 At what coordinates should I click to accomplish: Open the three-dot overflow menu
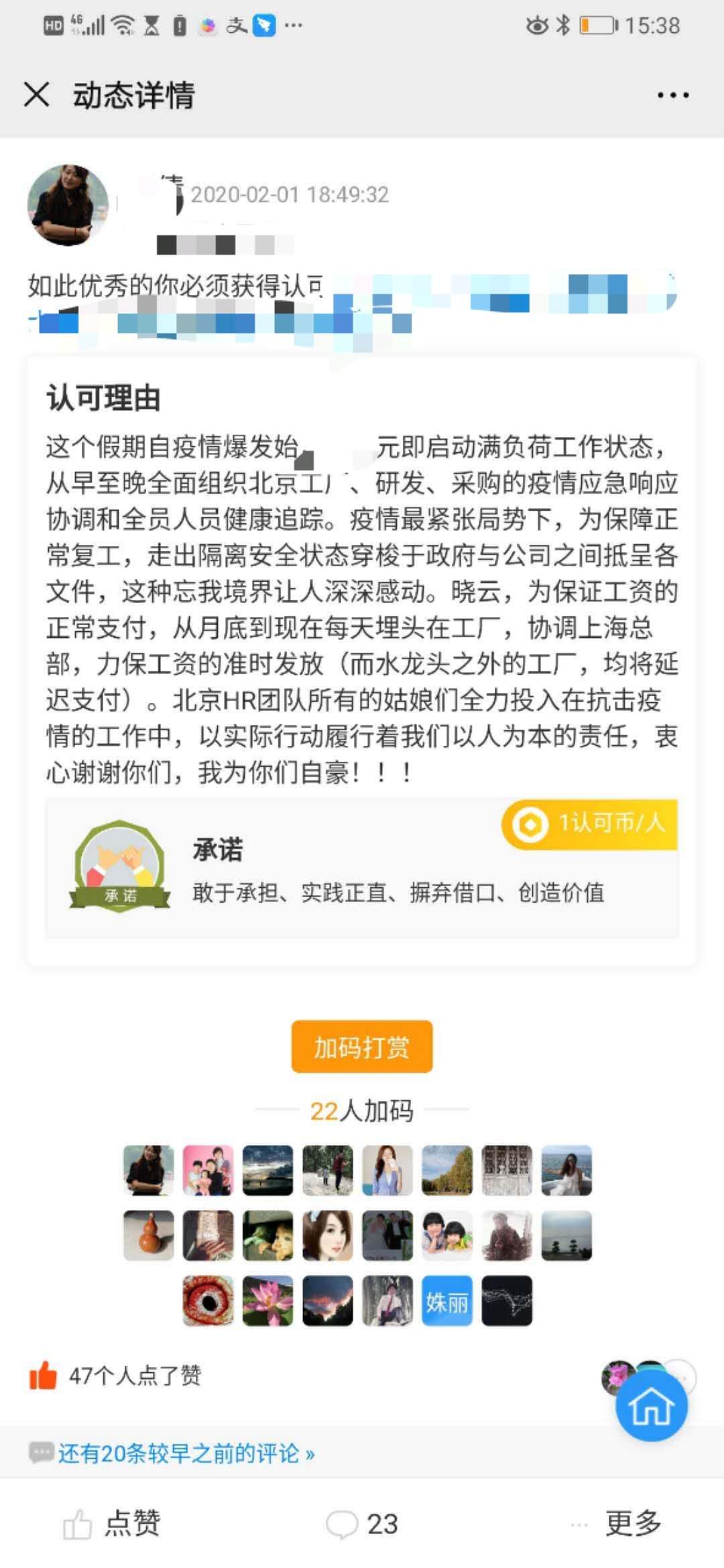pyautogui.click(x=672, y=95)
